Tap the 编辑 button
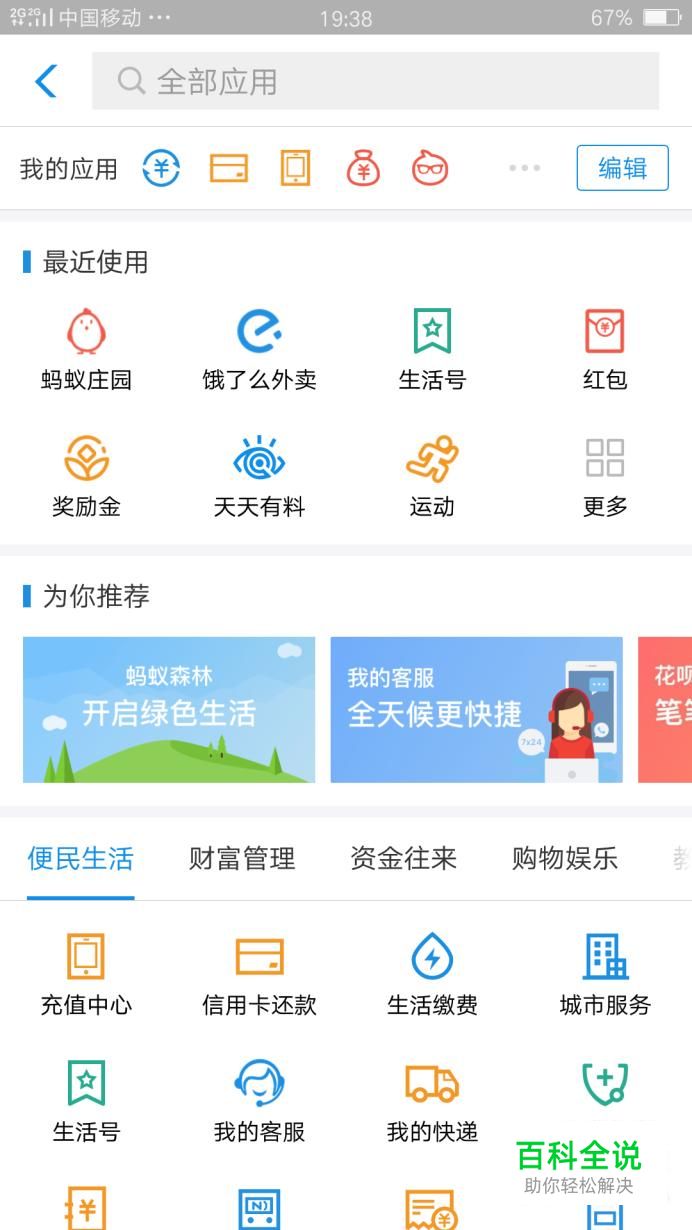692x1230 pixels. click(x=622, y=168)
